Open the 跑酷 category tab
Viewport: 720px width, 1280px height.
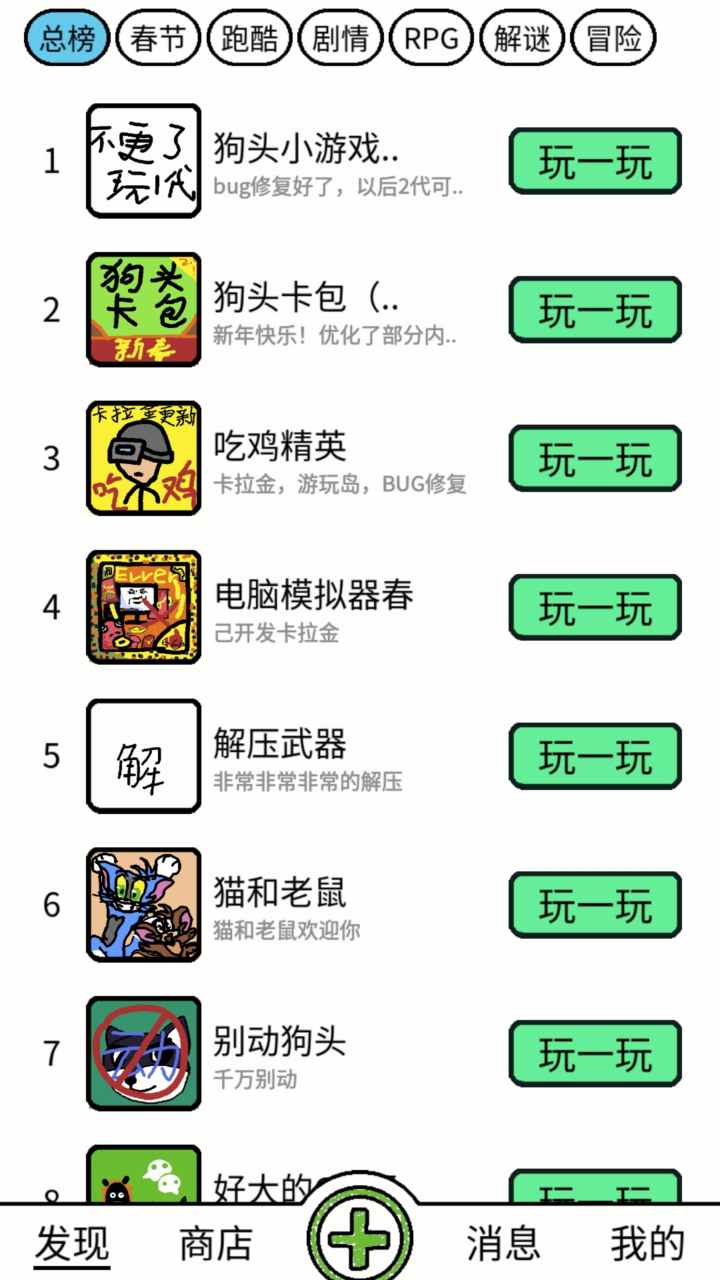(x=249, y=38)
